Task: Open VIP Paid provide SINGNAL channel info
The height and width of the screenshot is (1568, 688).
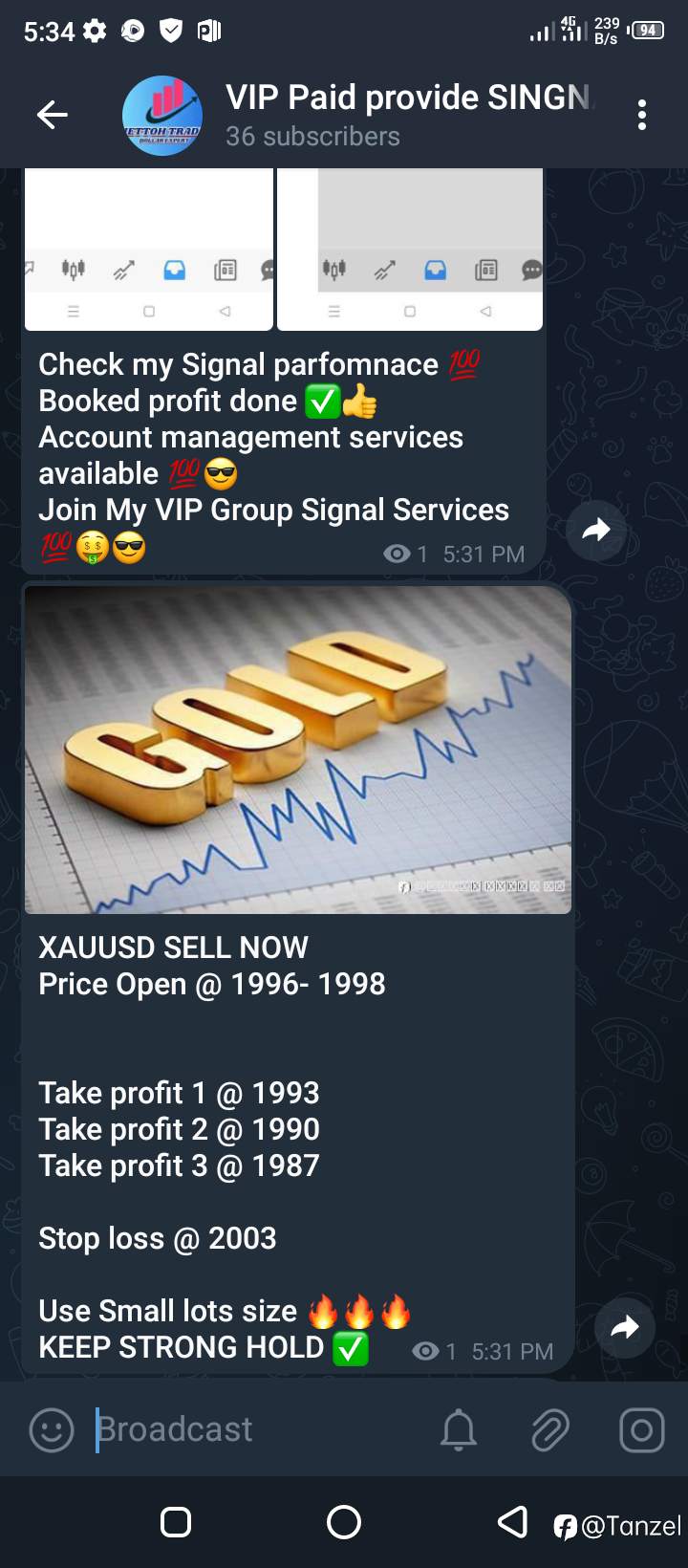Action: (405, 115)
